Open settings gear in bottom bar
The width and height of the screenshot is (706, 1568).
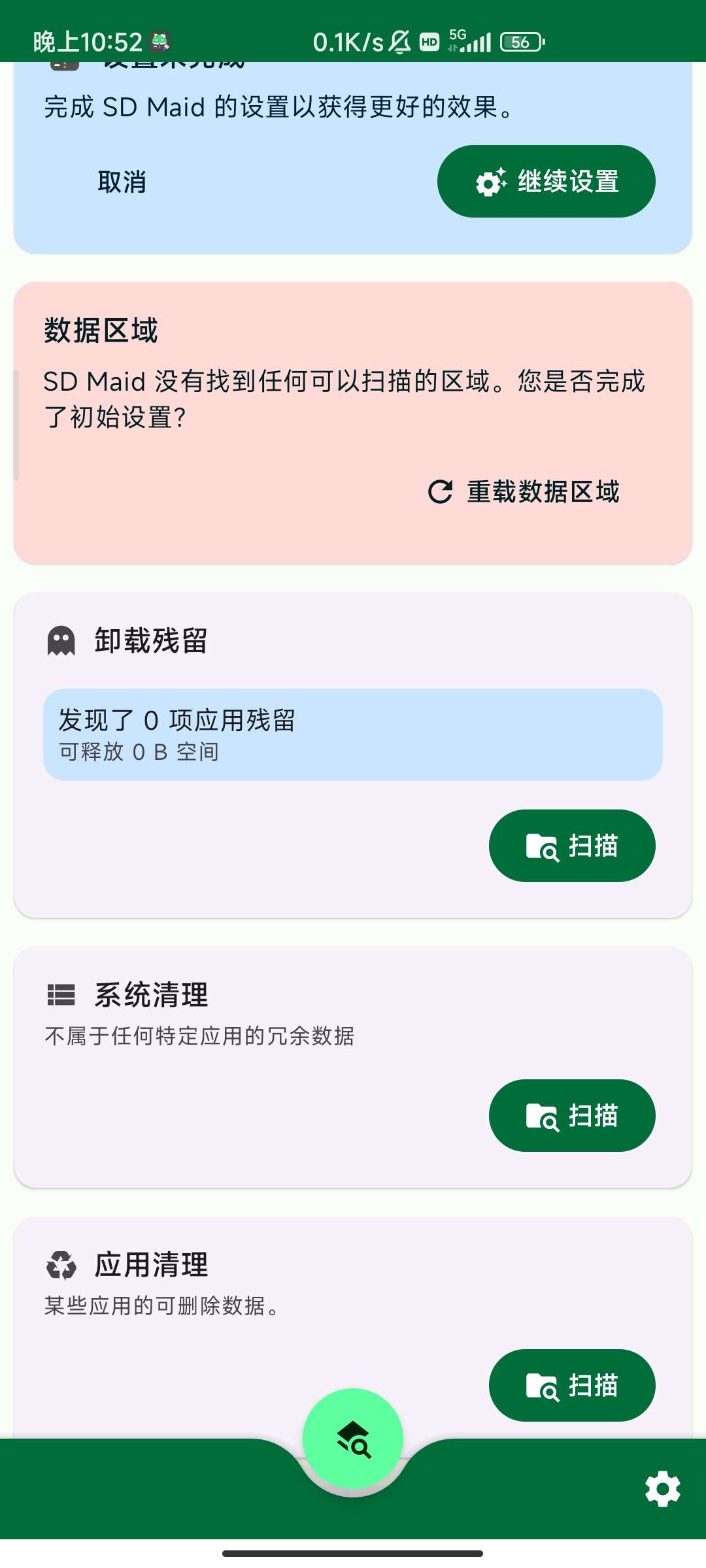click(662, 1489)
